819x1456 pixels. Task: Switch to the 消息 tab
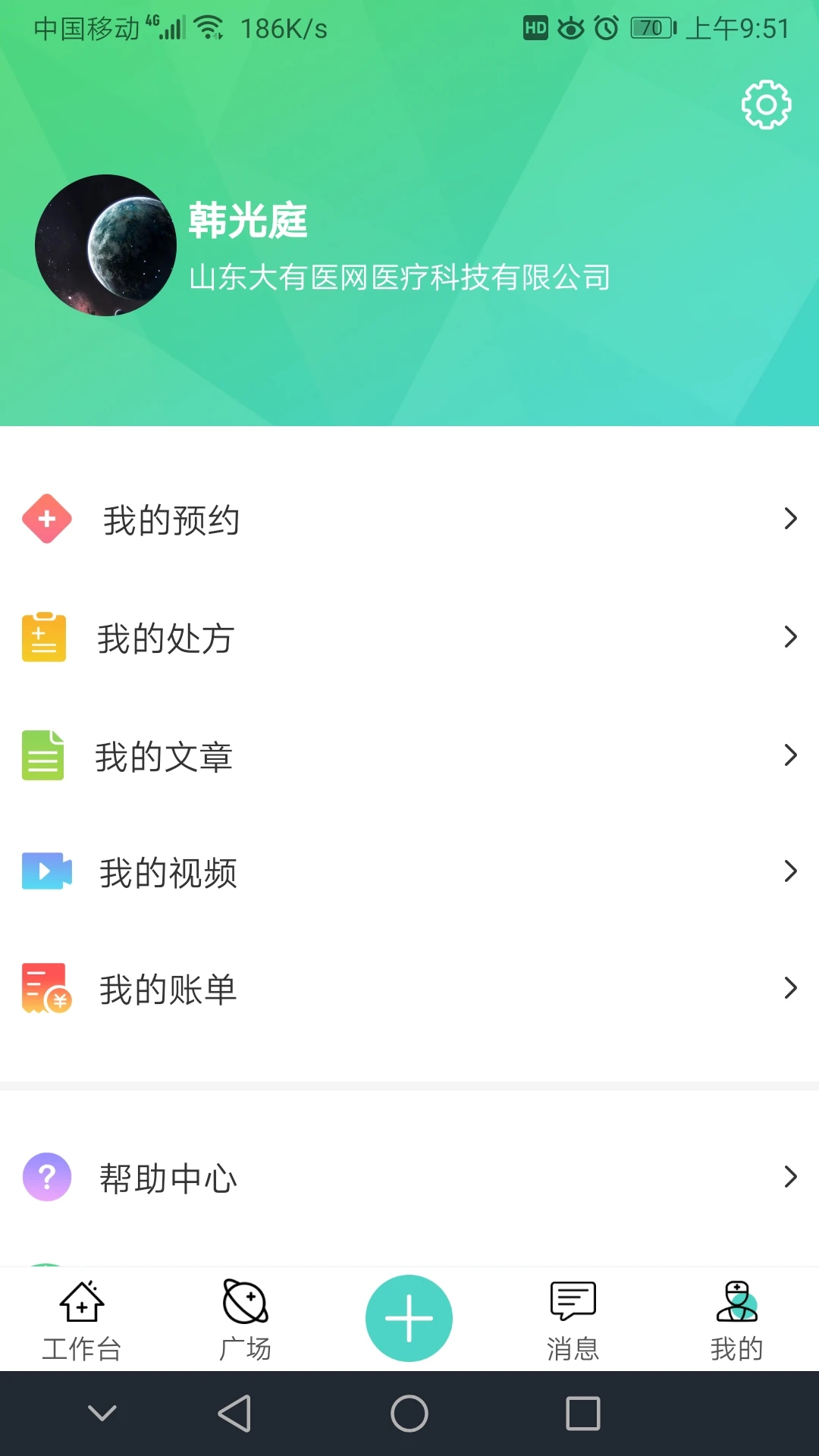click(573, 1319)
